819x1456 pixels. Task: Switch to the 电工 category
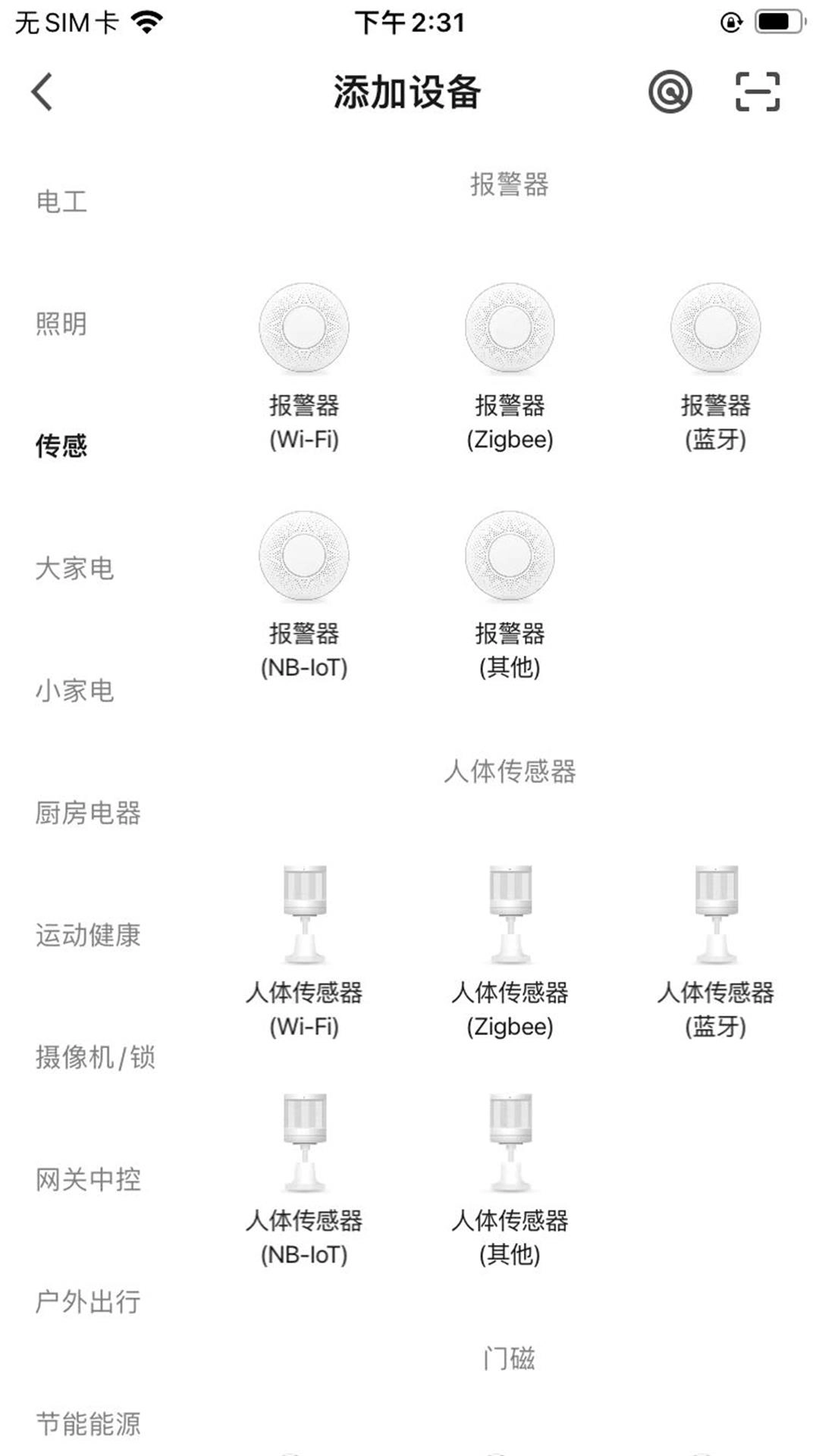tap(61, 201)
